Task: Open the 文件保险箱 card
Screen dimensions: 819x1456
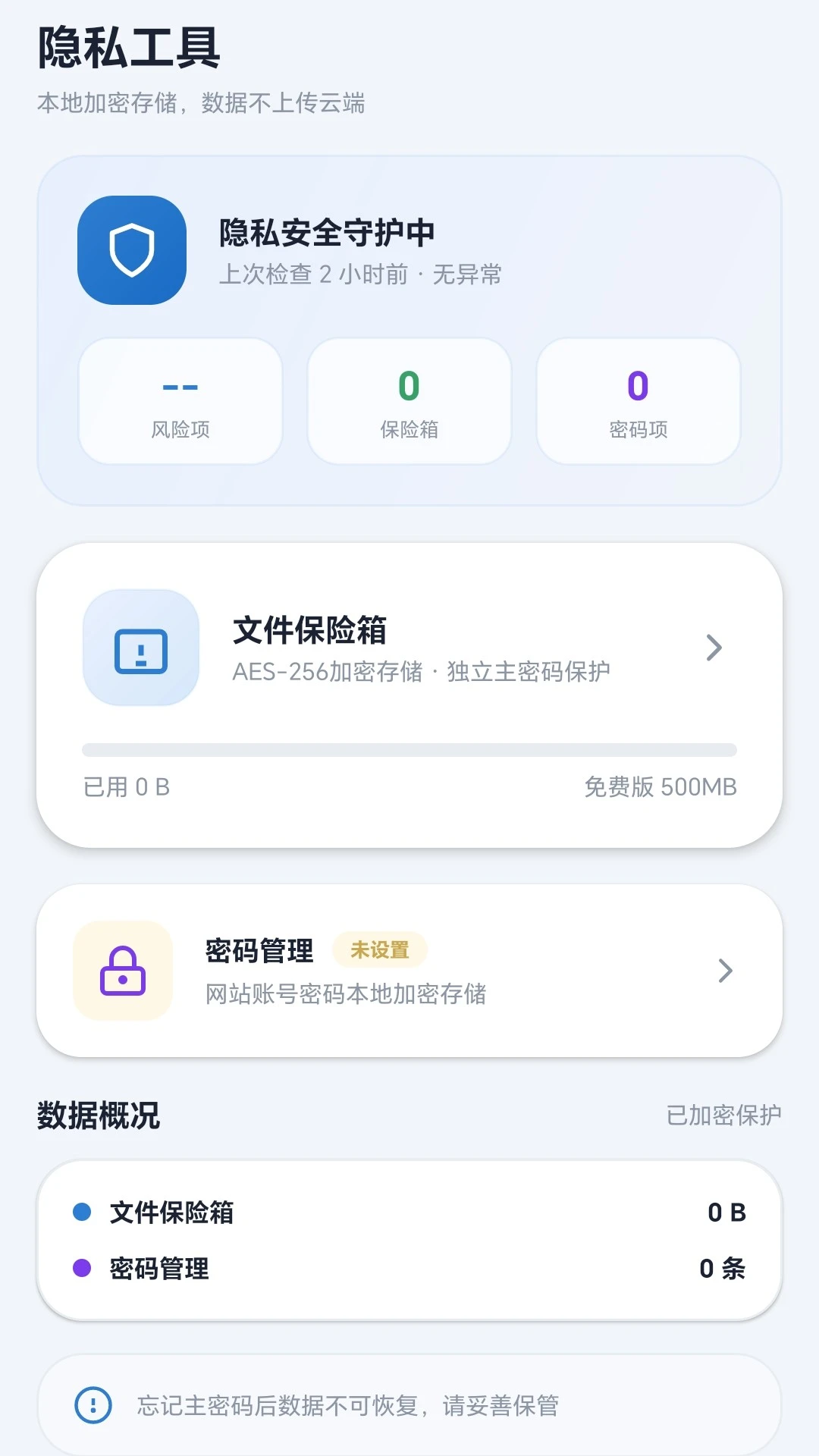Action: pos(409,695)
